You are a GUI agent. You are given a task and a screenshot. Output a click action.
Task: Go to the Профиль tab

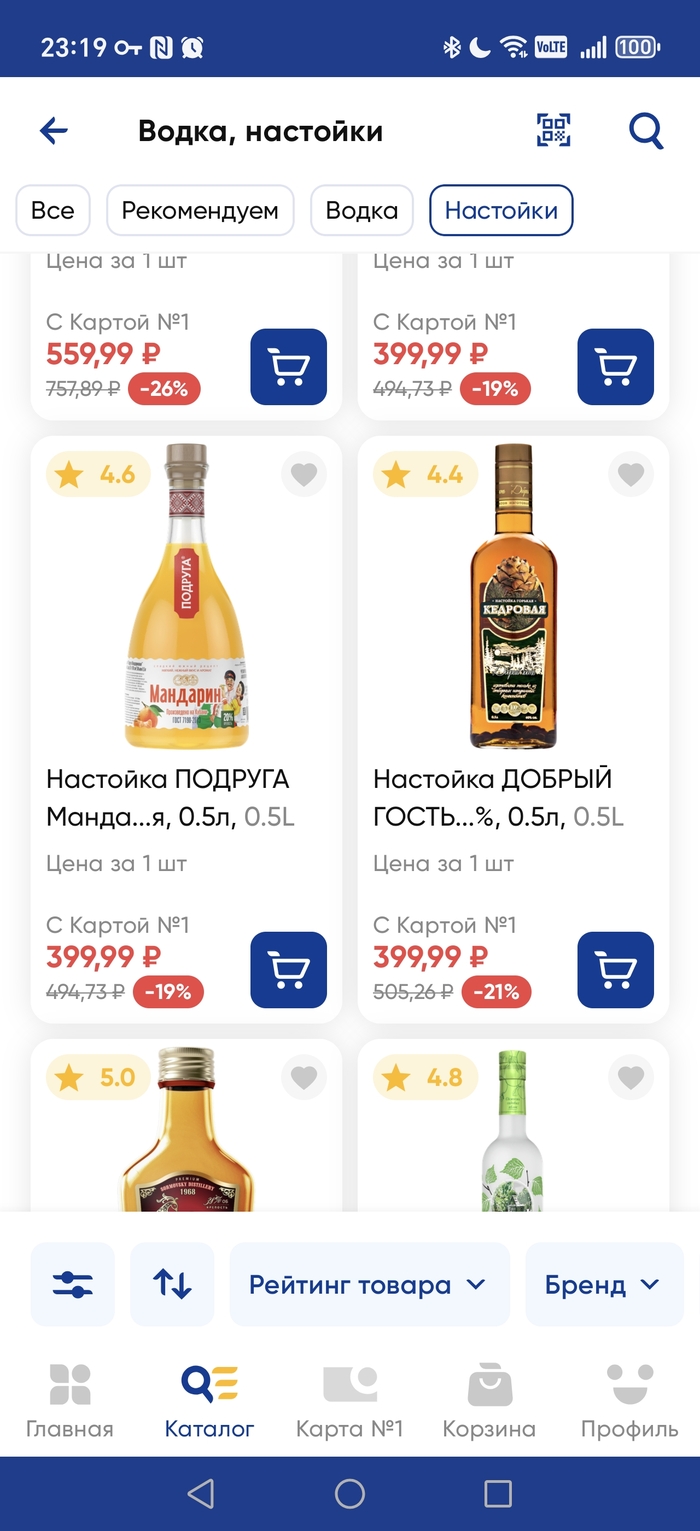pyautogui.click(x=630, y=1400)
